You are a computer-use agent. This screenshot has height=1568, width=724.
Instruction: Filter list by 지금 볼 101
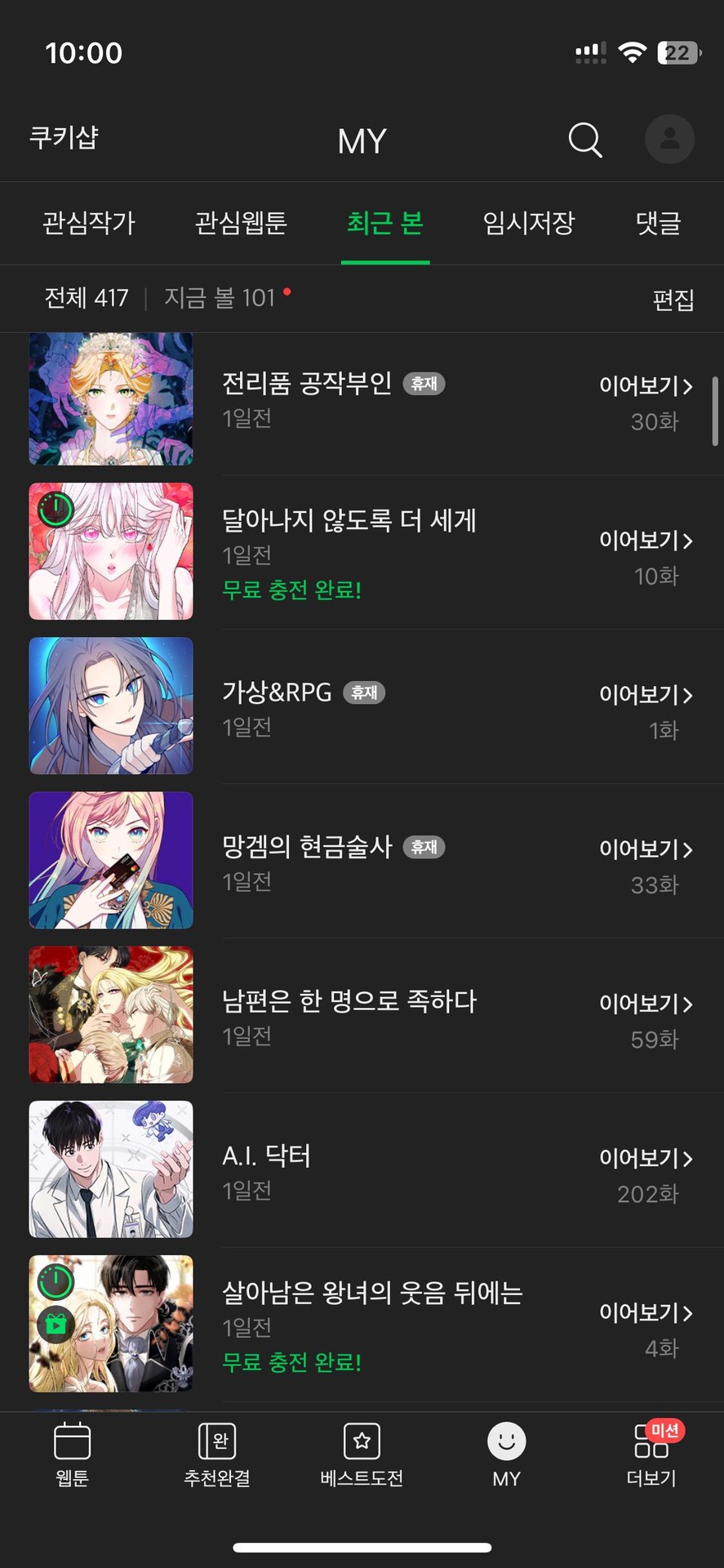(x=220, y=298)
